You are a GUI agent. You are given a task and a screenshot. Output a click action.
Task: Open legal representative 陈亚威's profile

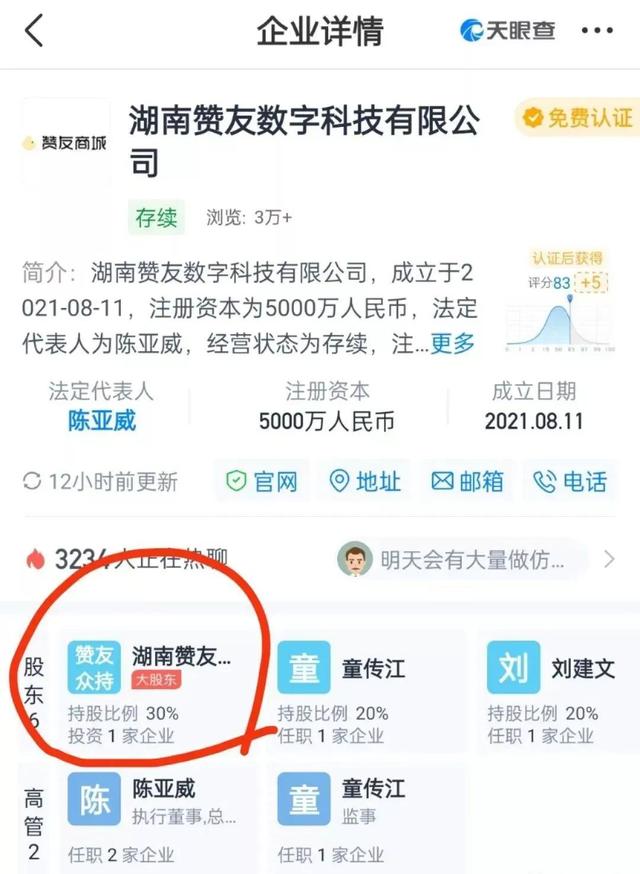pyautogui.click(x=102, y=420)
